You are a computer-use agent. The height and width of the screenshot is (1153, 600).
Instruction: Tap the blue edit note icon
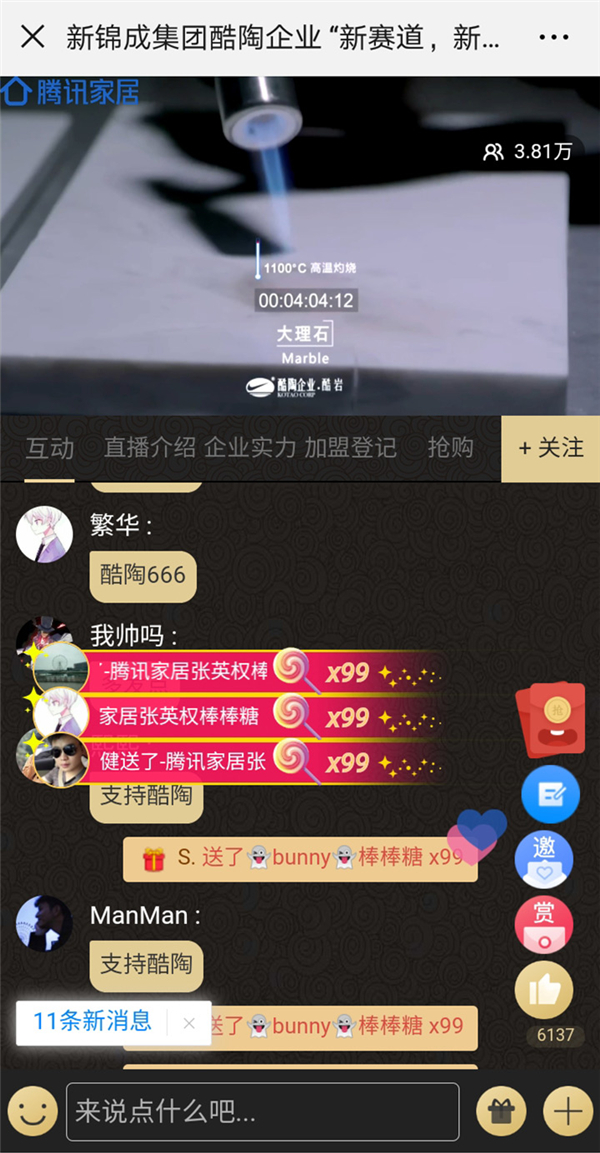point(550,794)
